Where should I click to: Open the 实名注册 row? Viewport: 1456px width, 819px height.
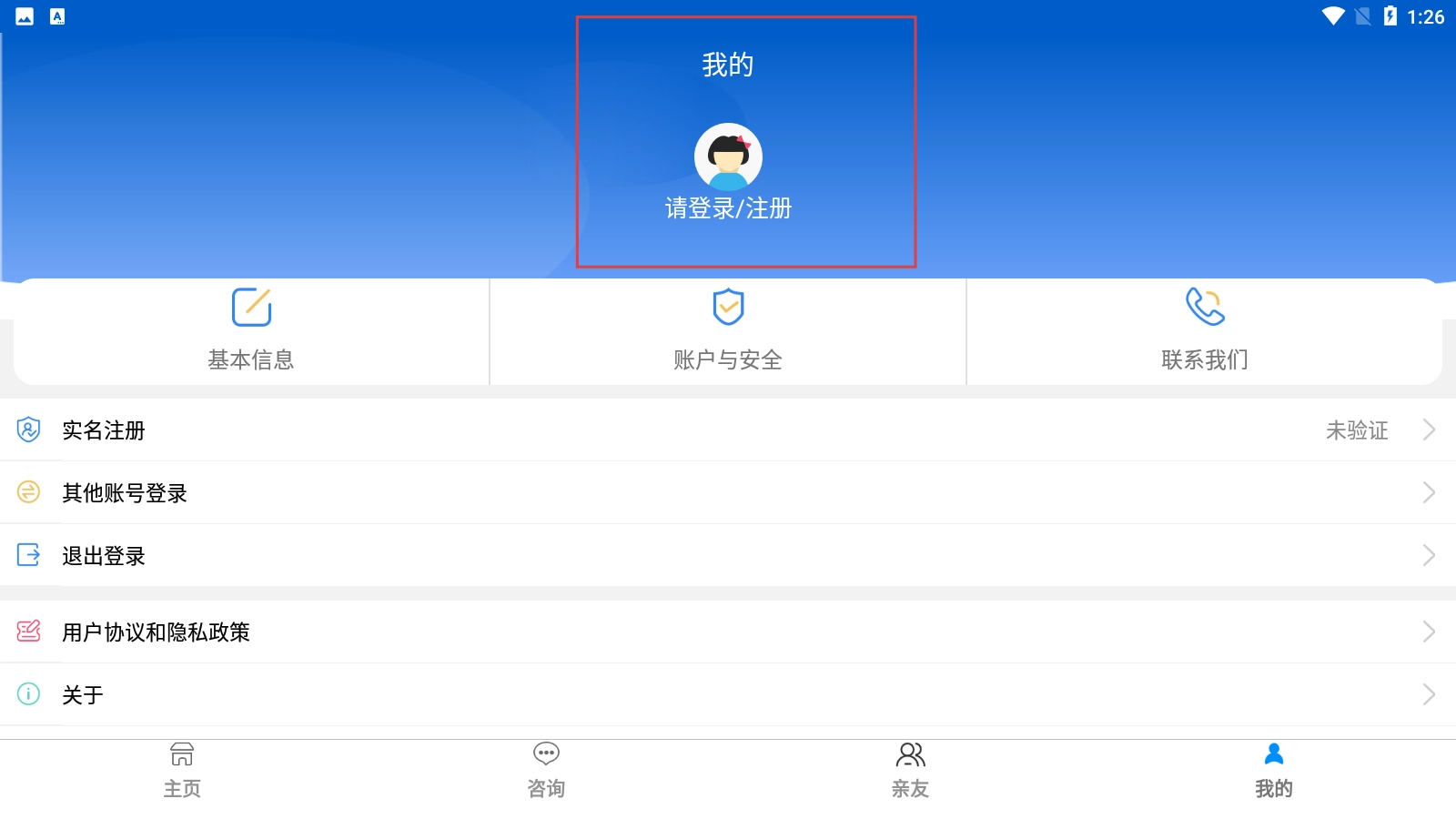(x=728, y=430)
